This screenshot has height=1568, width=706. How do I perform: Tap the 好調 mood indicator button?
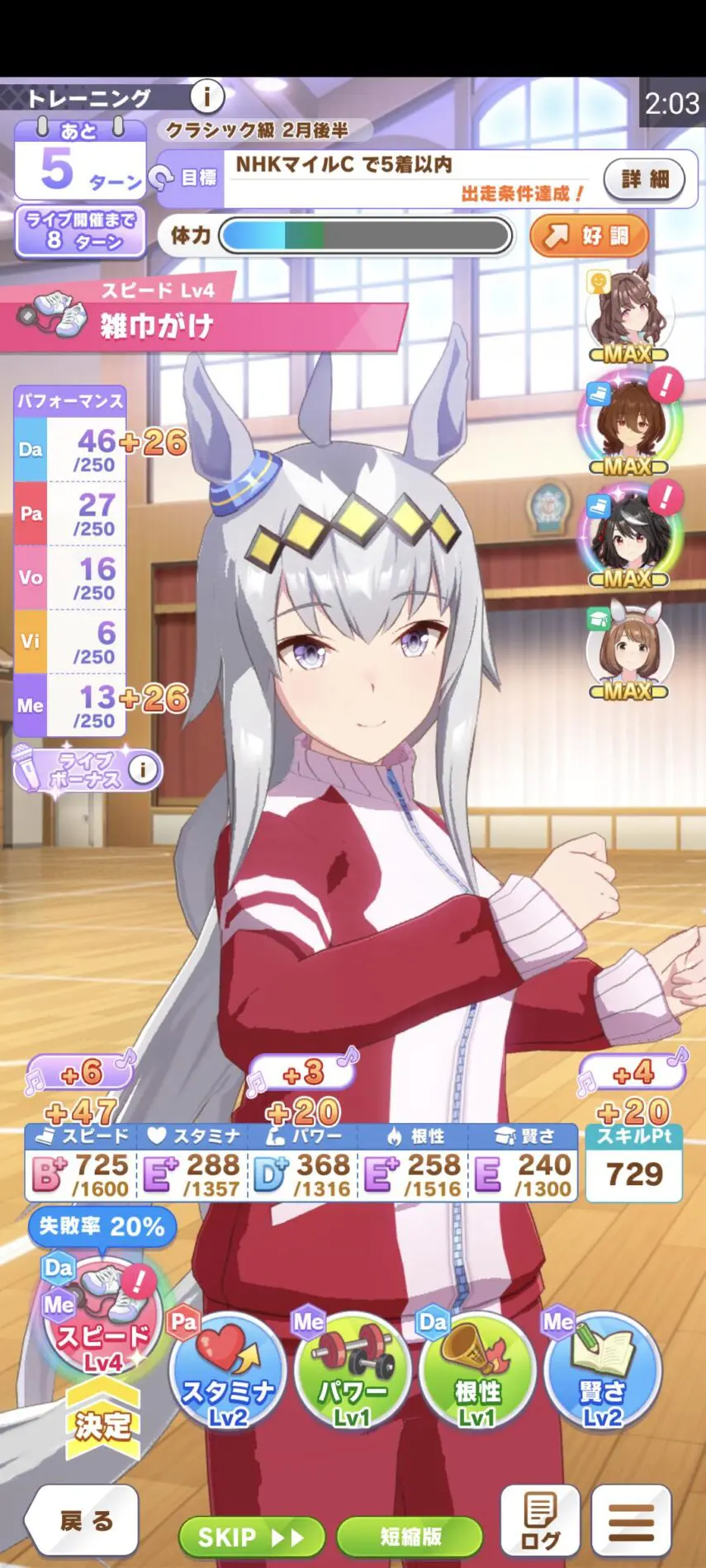[589, 236]
